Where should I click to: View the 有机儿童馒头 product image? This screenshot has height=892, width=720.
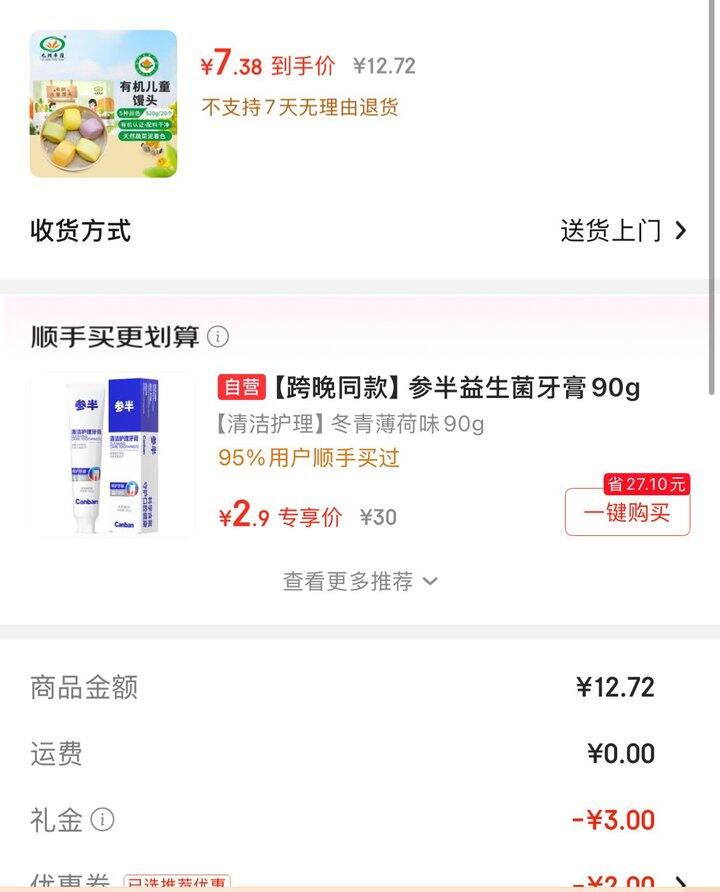tap(103, 104)
